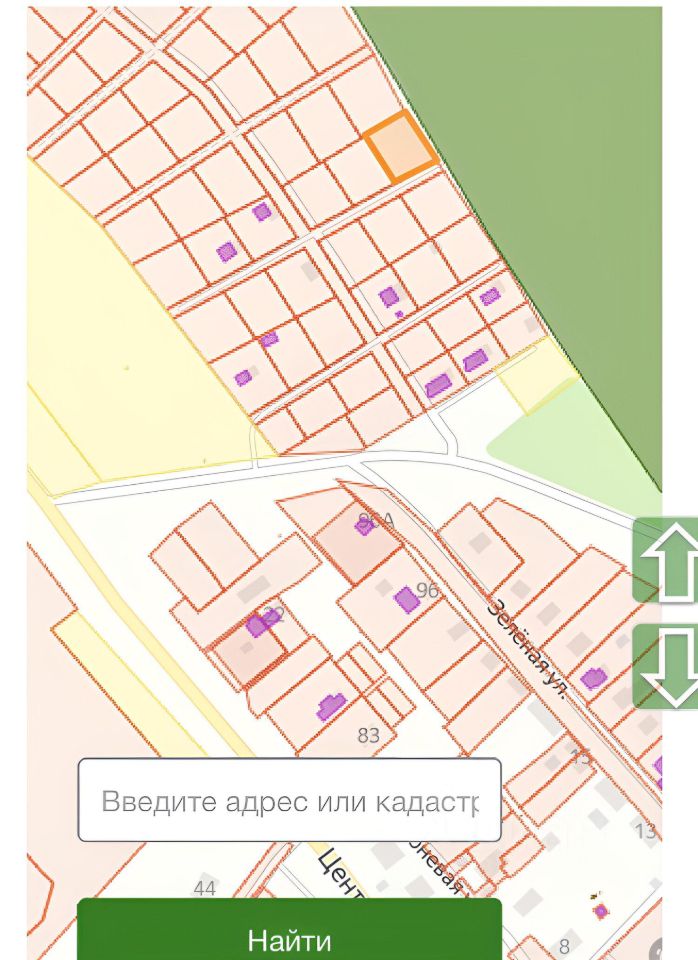The image size is (698, 960).
Task: Tap the up arrow button
Action: point(667,560)
